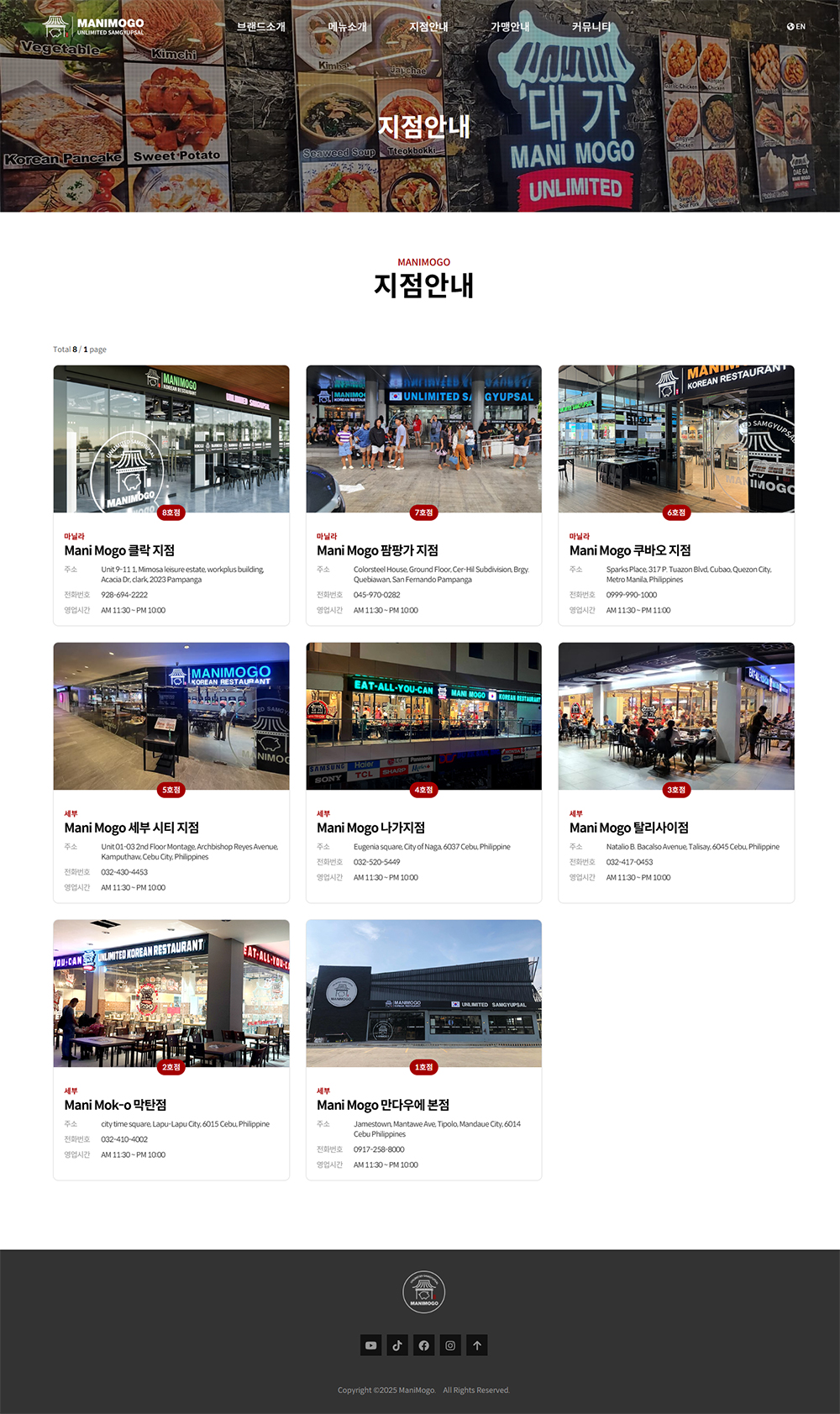This screenshot has width=840, height=1414.
Task: Tap the back-to-top arrow button
Action: [x=477, y=1345]
